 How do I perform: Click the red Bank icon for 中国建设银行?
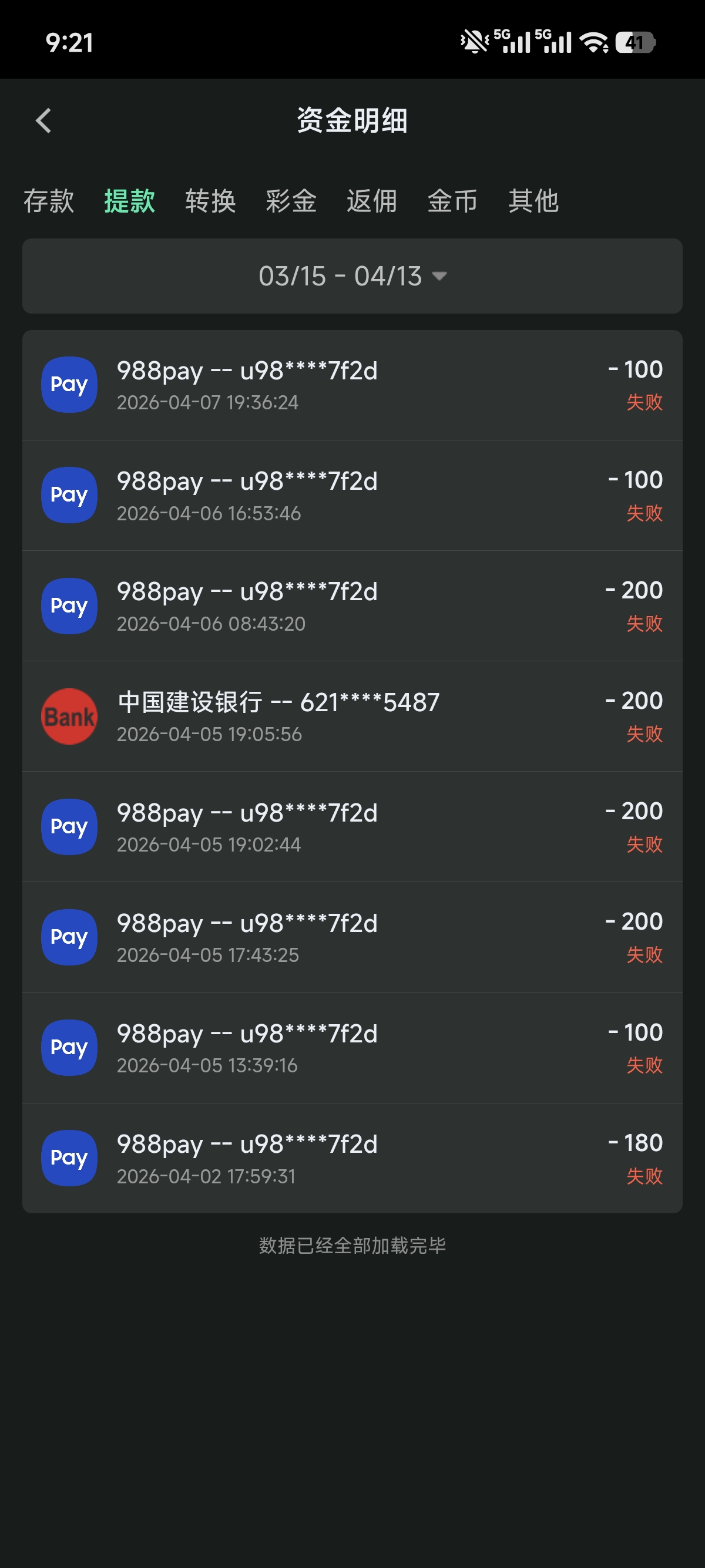(x=69, y=716)
